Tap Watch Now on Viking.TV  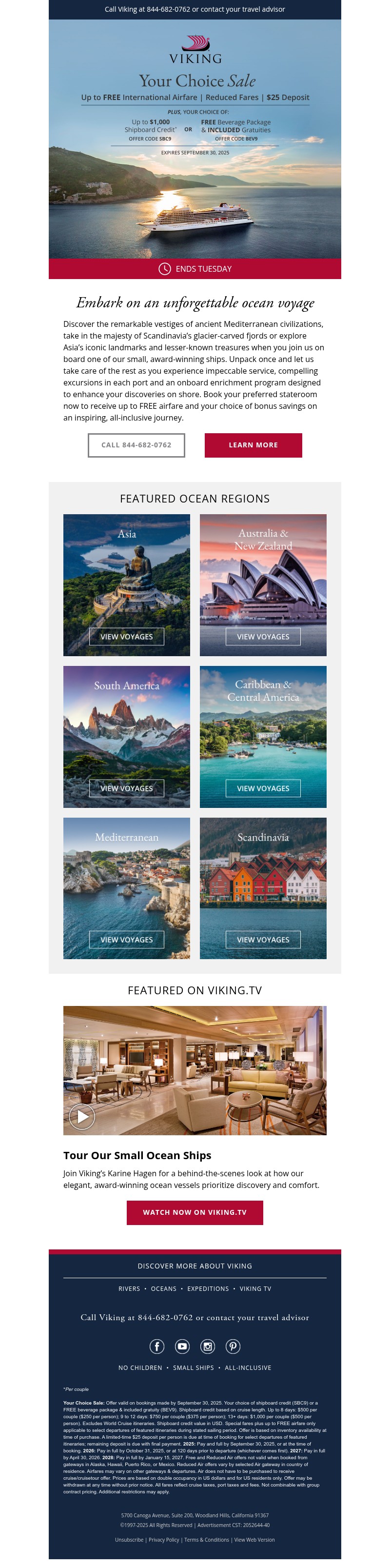click(195, 1212)
